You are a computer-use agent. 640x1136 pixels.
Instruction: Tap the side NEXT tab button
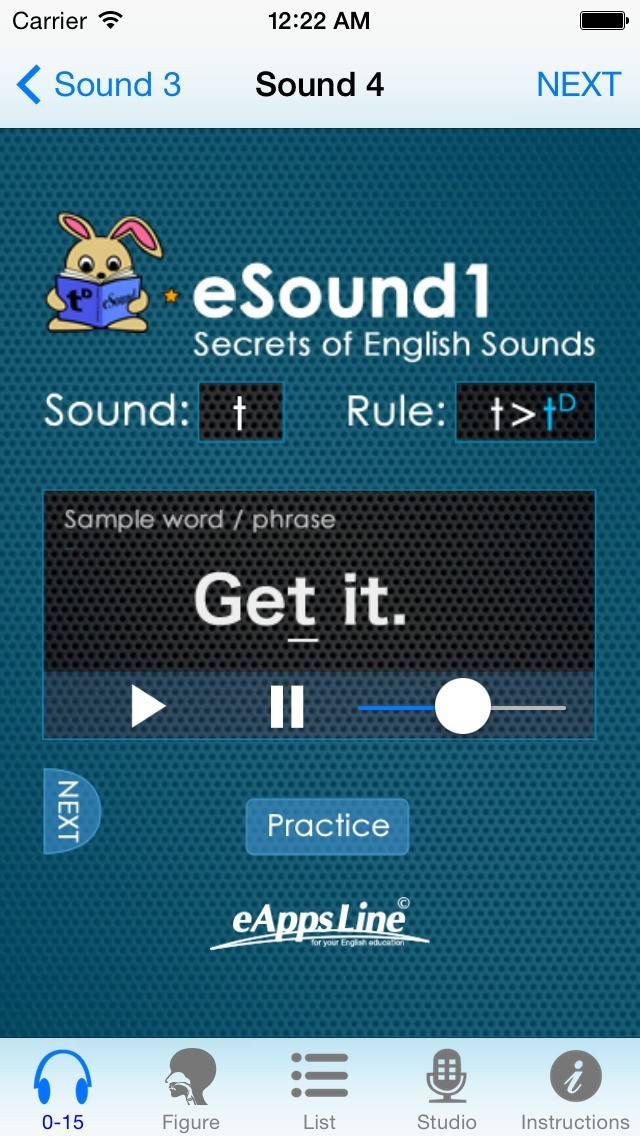coord(69,811)
